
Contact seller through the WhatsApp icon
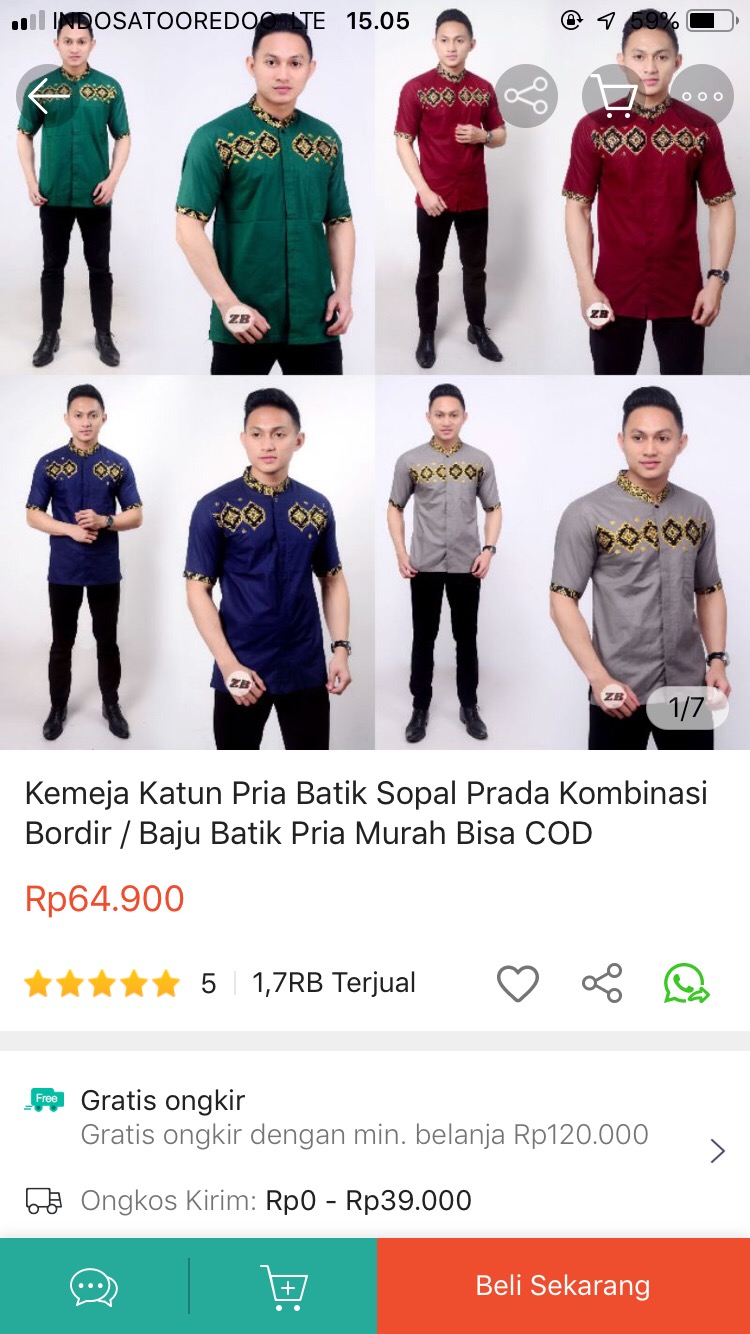tap(686, 983)
